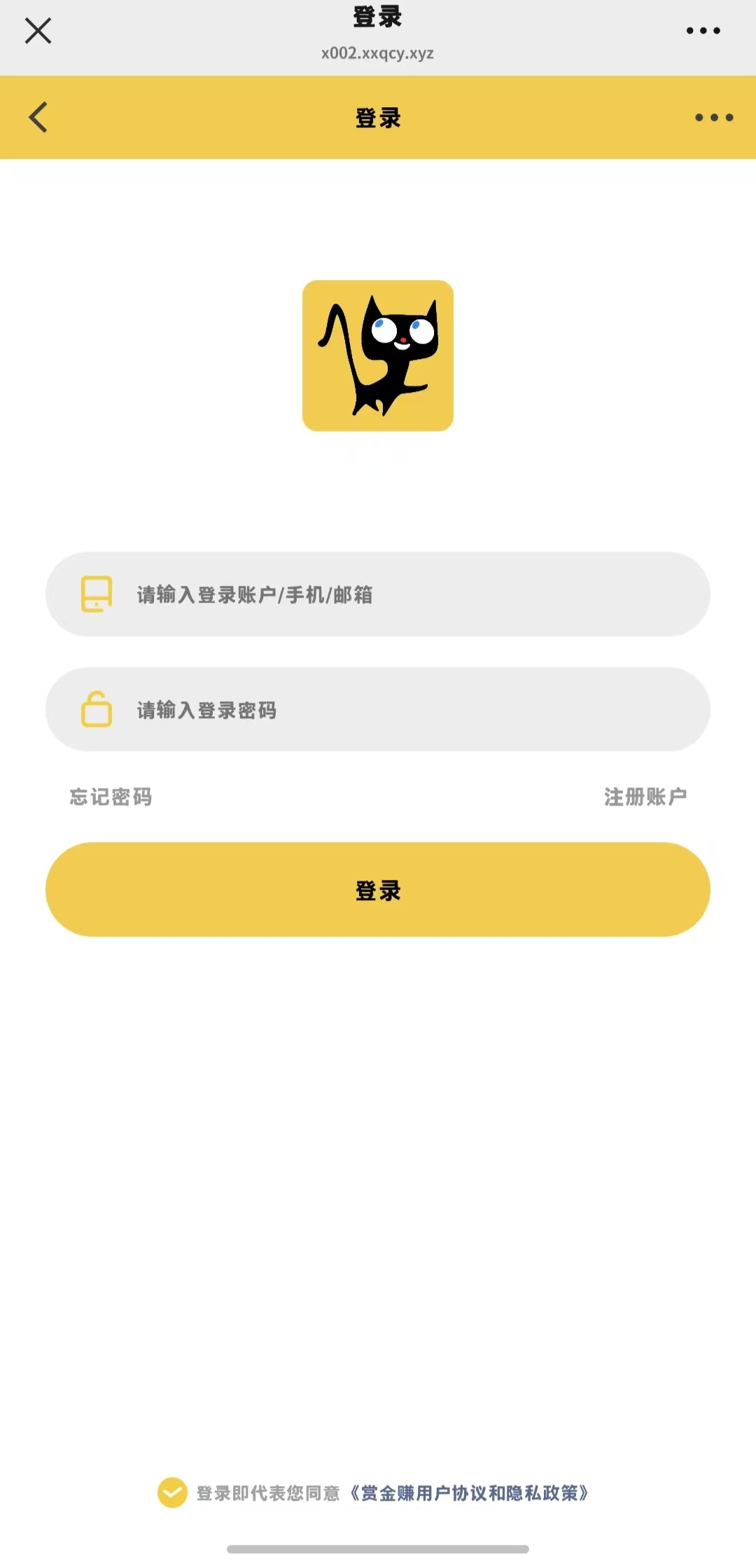This screenshot has width=756, height=1568.
Task: Read the 赏金赚用户协议和隐私政策 agreement
Action: [x=469, y=1493]
